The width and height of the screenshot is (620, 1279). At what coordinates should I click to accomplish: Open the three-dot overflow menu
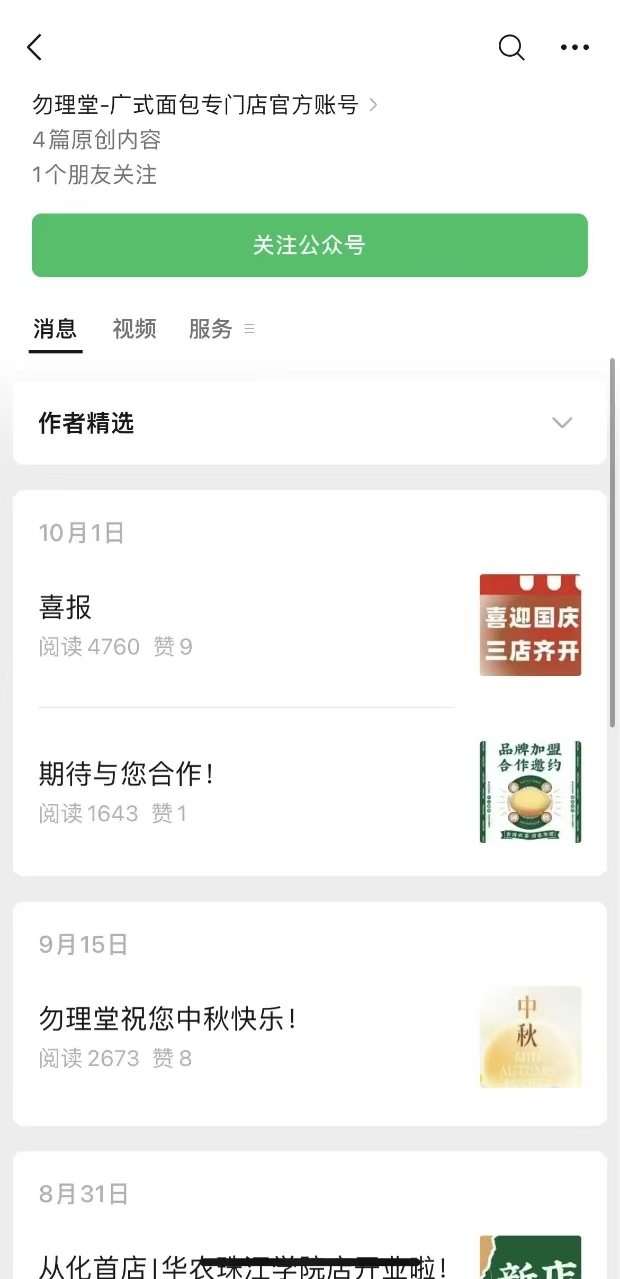point(575,47)
